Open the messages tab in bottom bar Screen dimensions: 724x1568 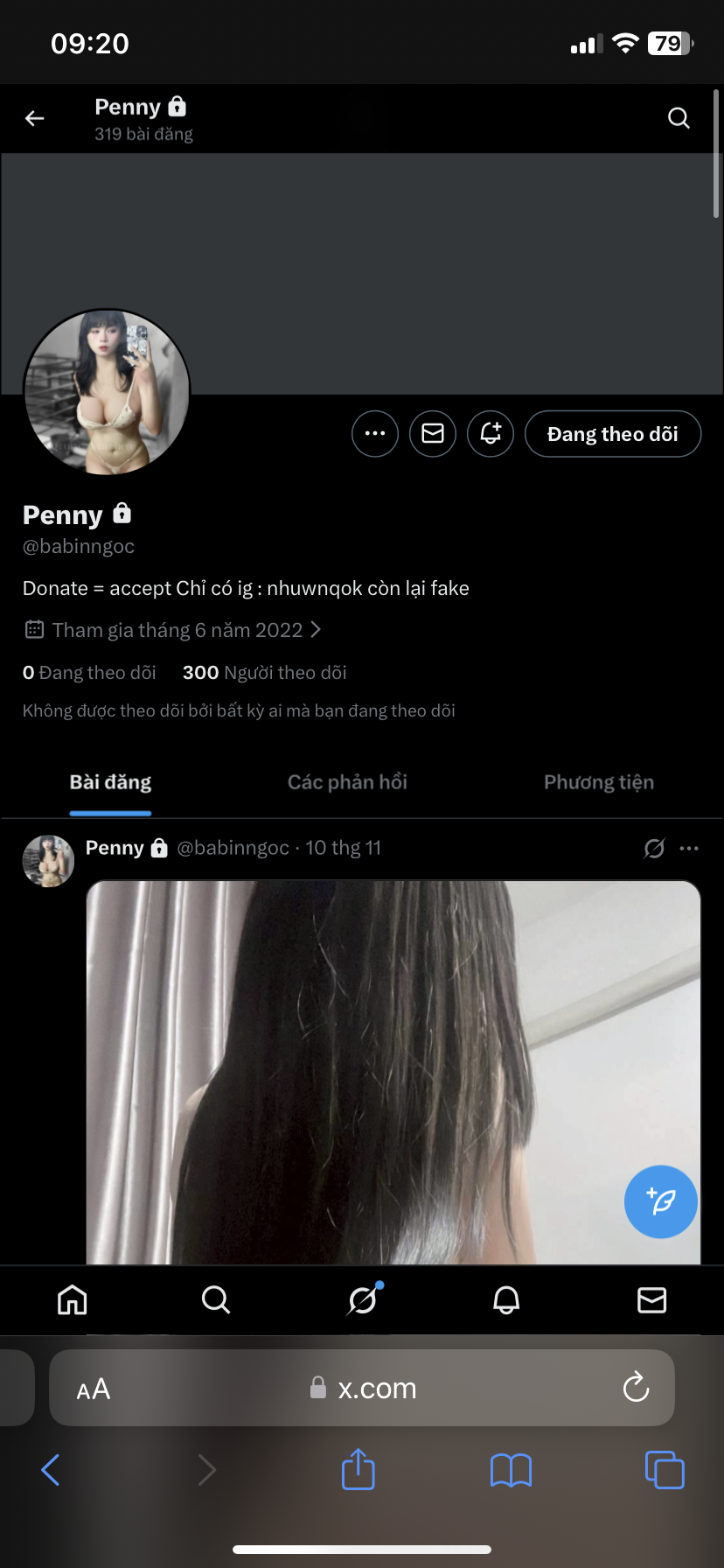[651, 1300]
